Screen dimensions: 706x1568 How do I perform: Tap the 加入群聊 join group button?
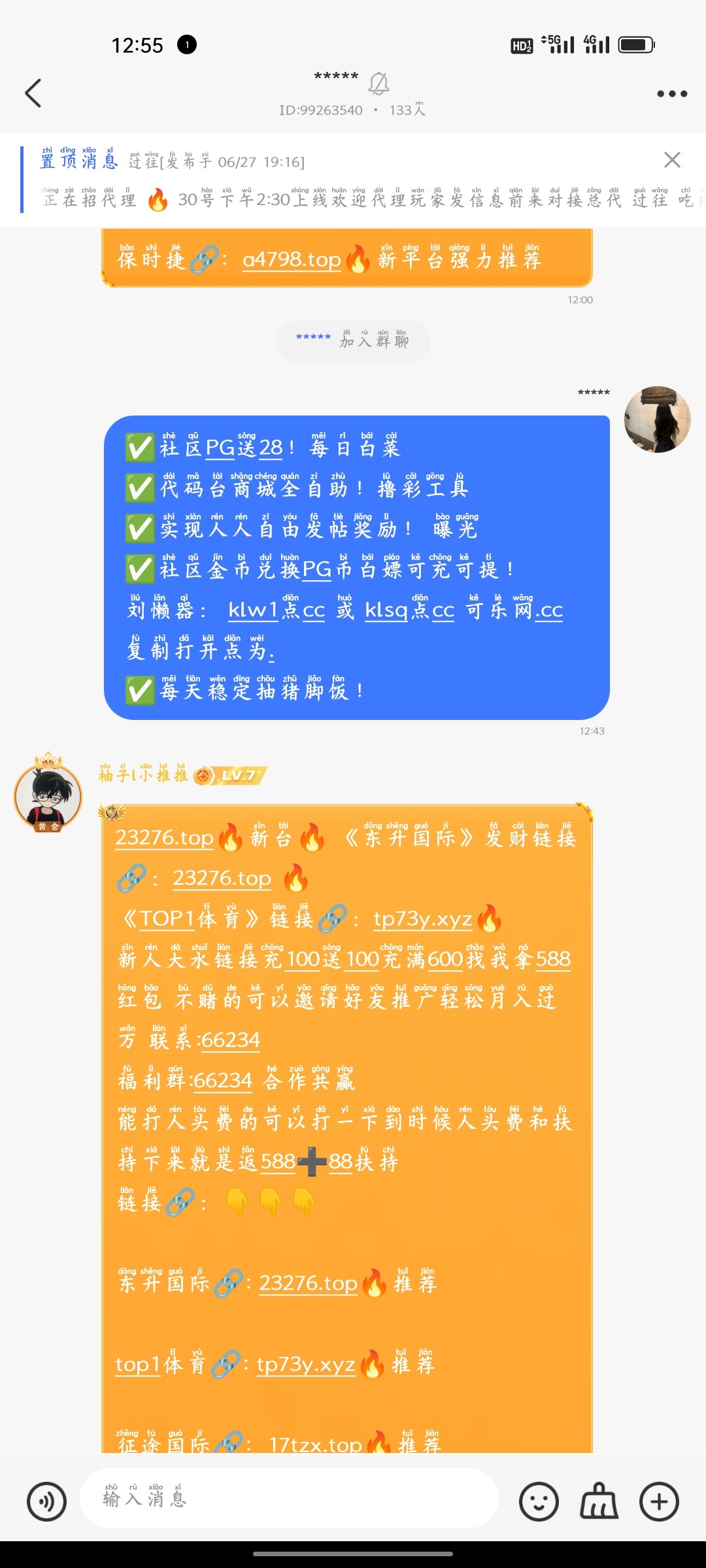[353, 340]
